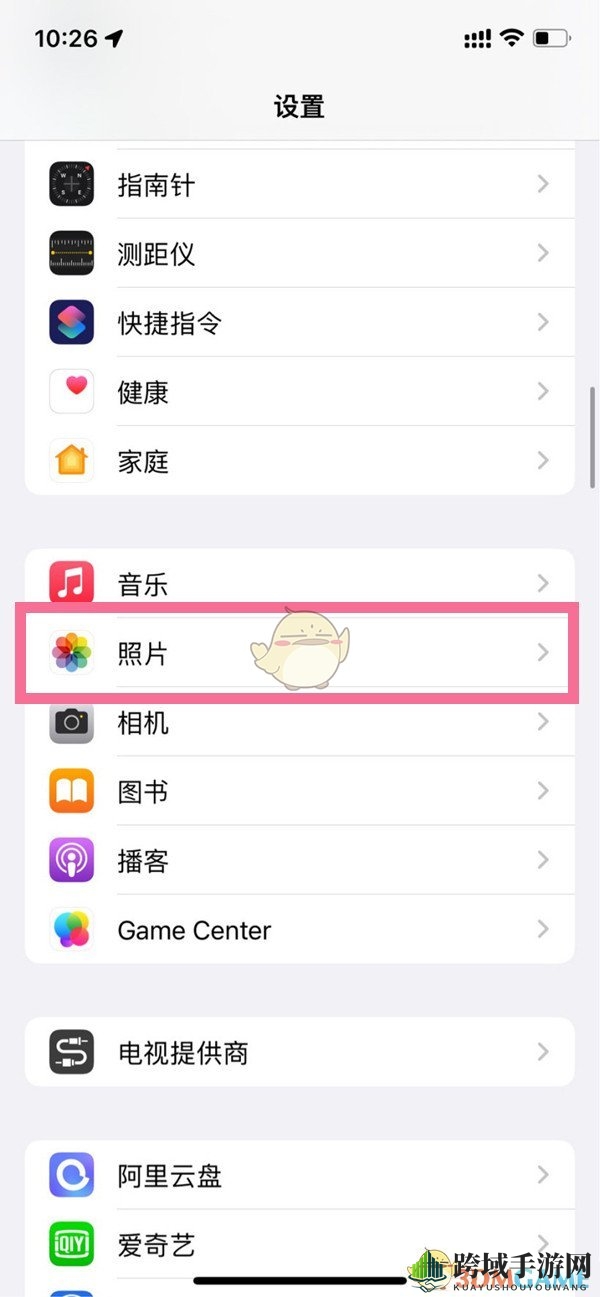Open Shortcuts (快捷指令) settings
Image resolution: width=600 pixels, height=1297 pixels.
click(300, 323)
